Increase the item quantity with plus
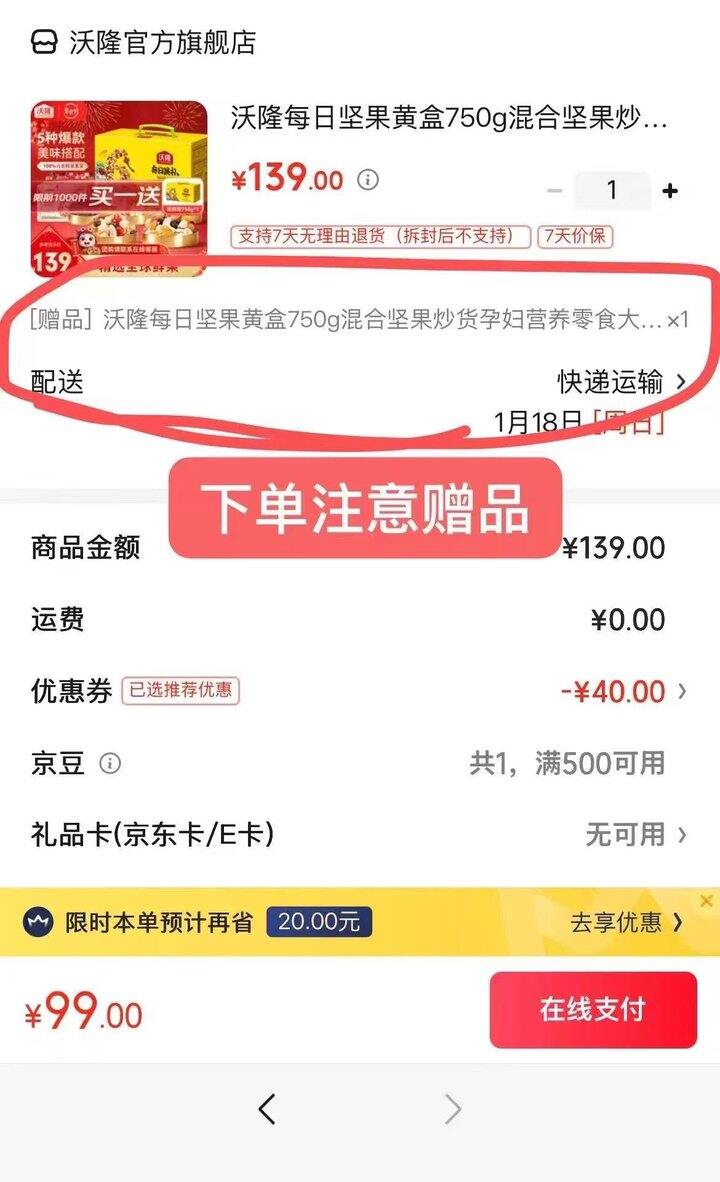 coord(670,191)
